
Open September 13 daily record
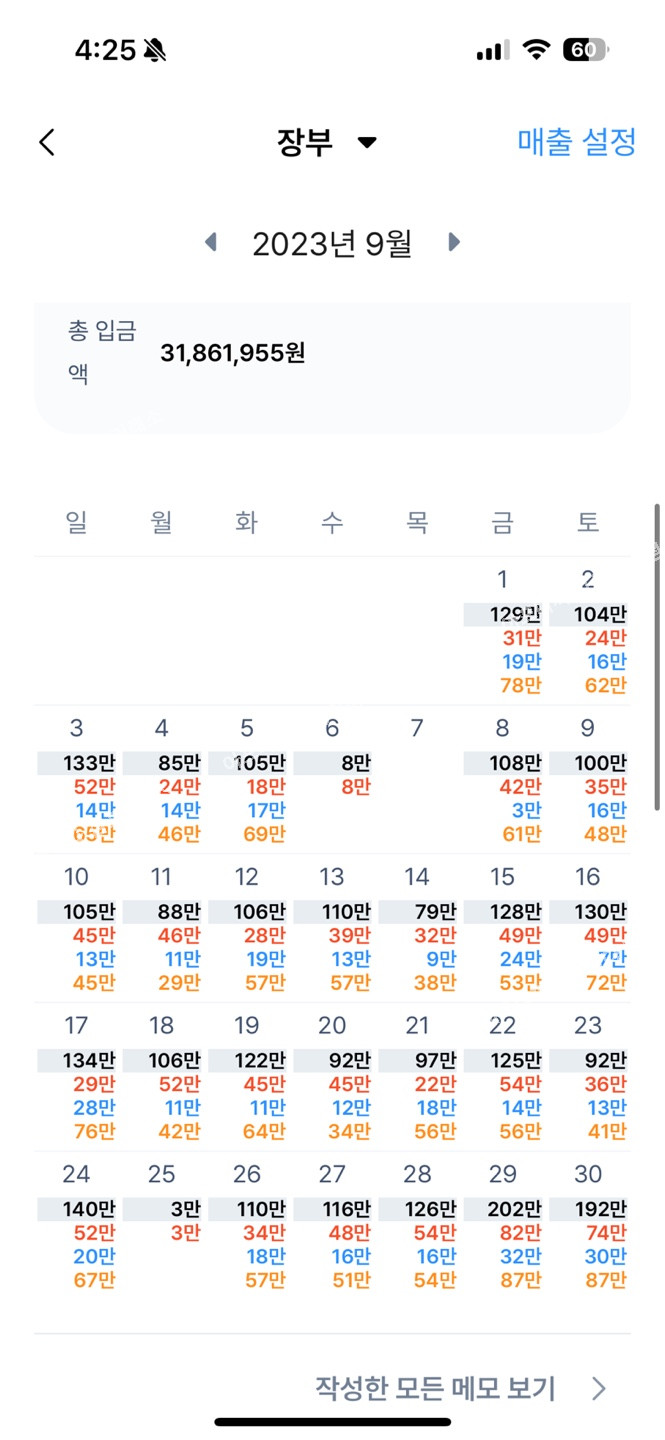point(332,928)
